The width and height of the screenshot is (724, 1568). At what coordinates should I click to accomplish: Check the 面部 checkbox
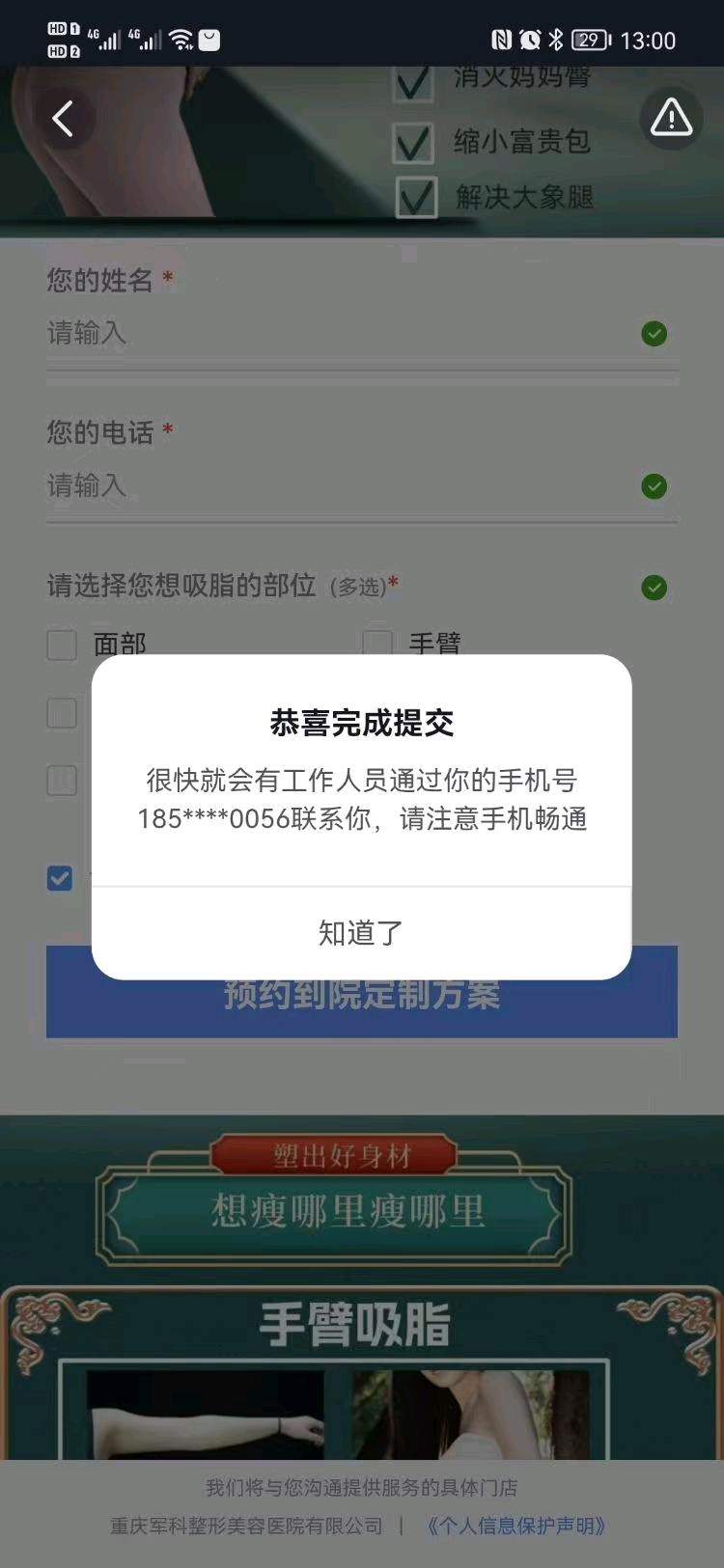click(61, 645)
